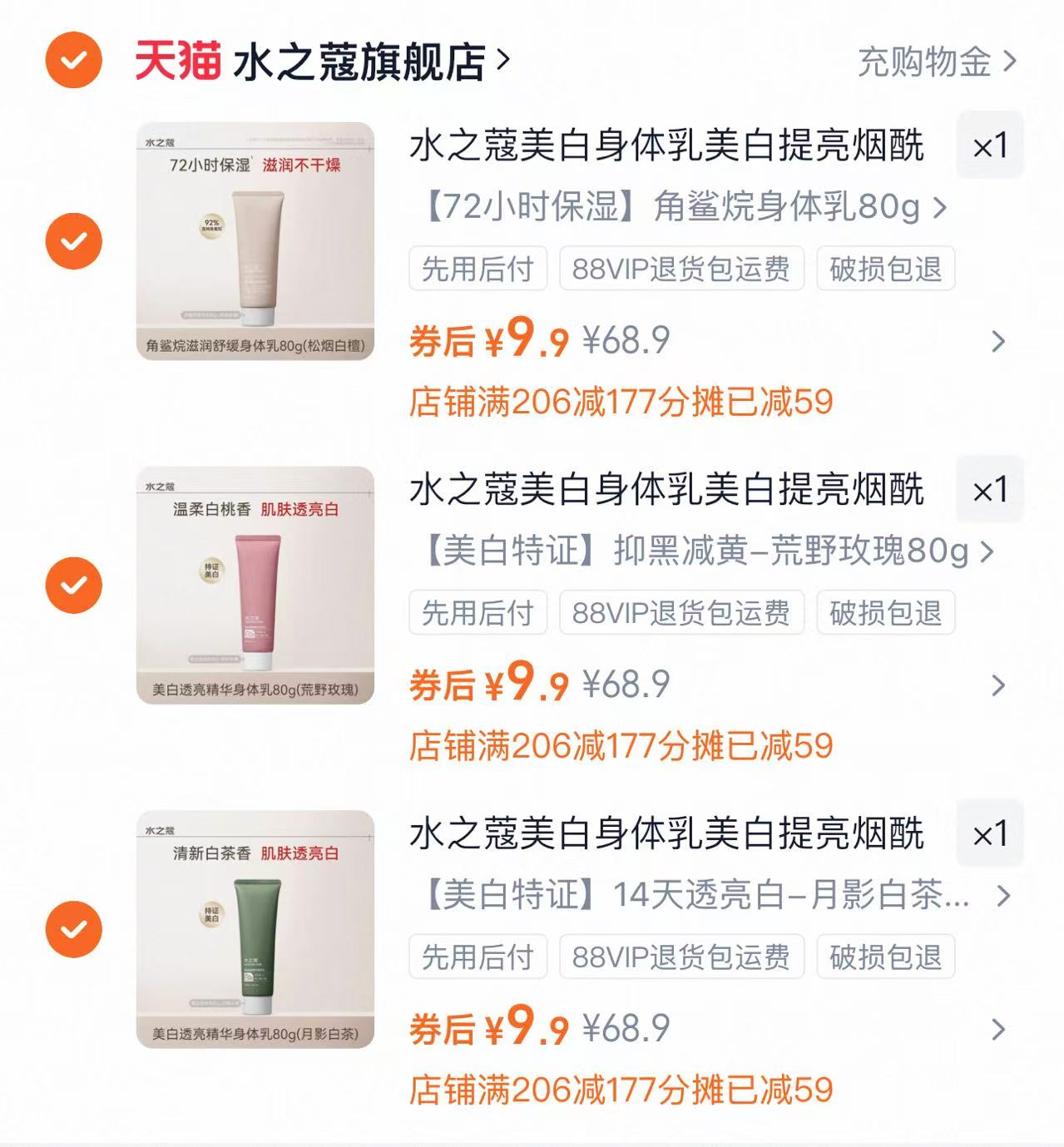Uncheck the 月影白茶 product checkbox
This screenshot has width=1064, height=1147.
[x=77, y=932]
